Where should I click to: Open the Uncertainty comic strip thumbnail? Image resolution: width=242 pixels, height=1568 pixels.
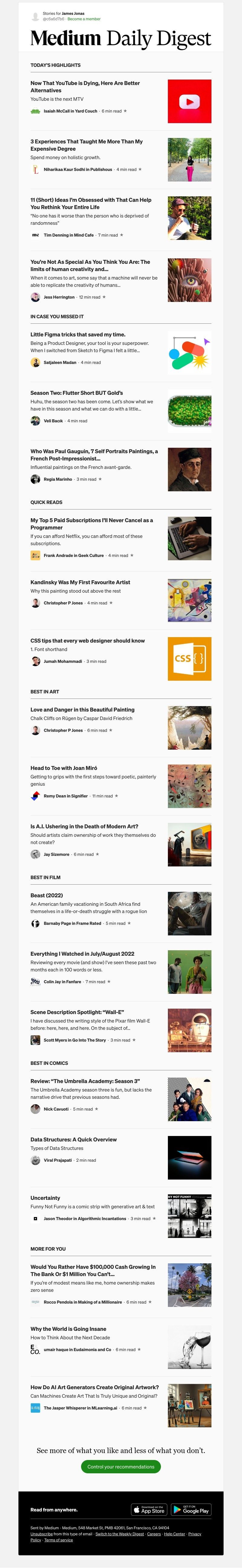(x=189, y=1216)
